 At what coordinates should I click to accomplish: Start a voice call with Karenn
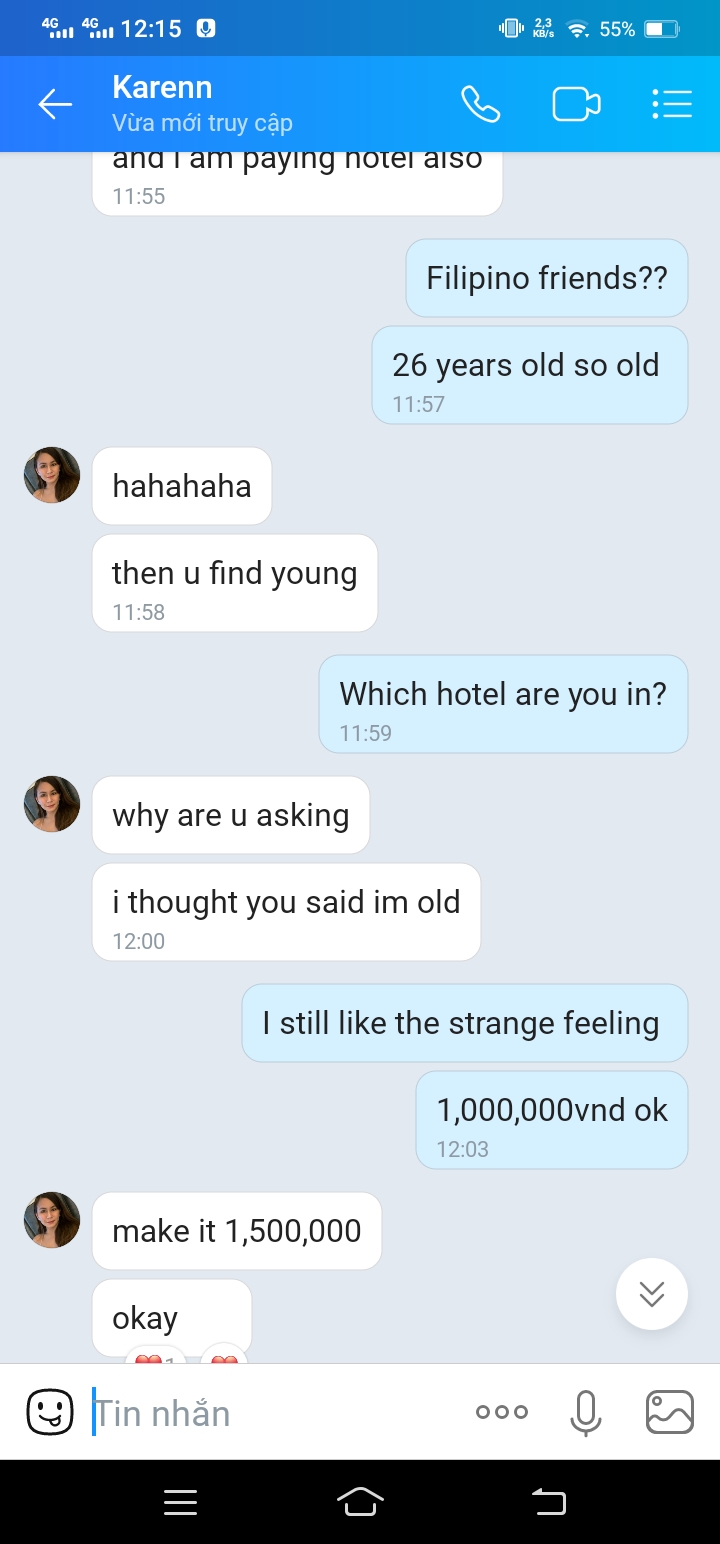click(480, 104)
